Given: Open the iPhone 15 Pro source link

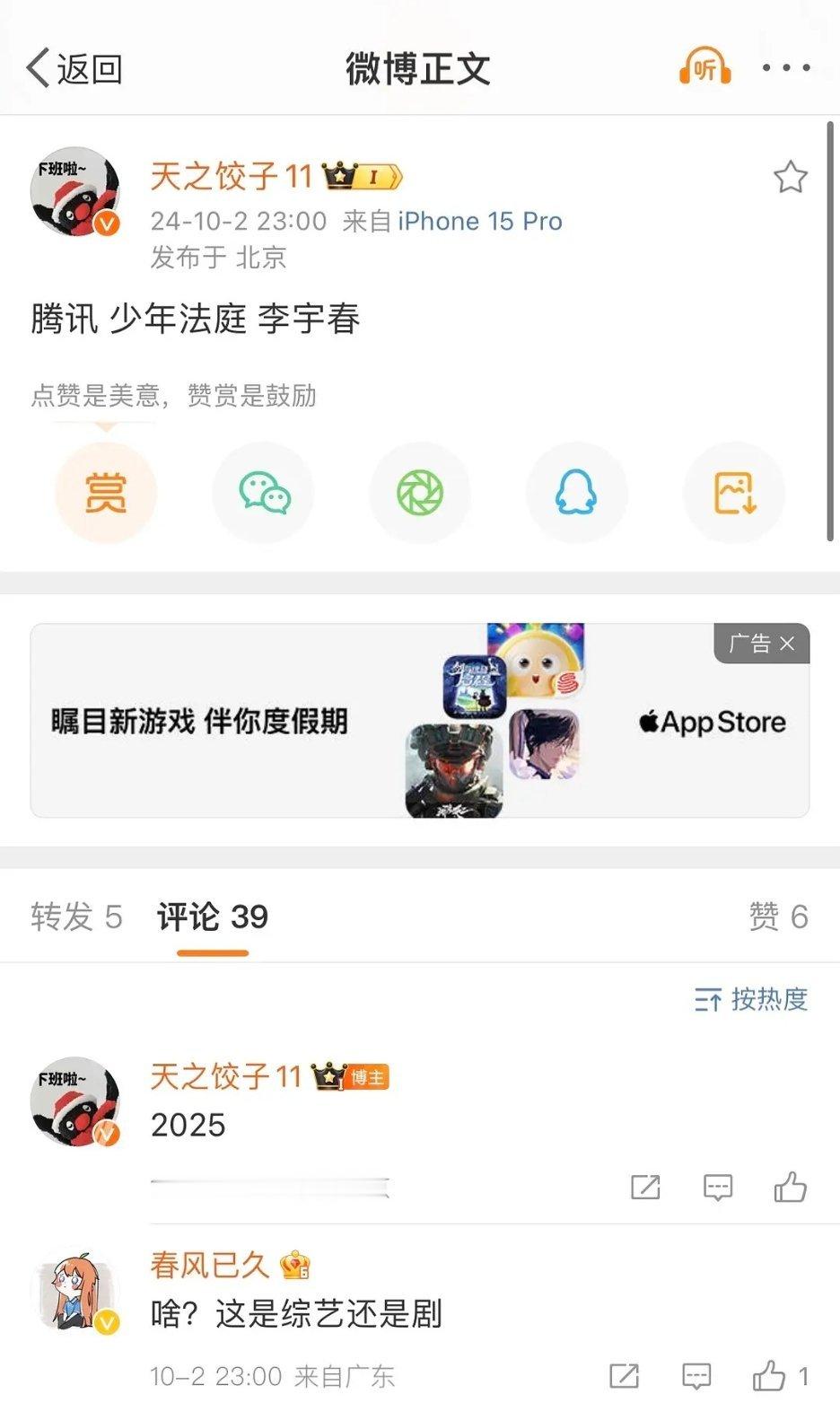Looking at the screenshot, I should (479, 221).
